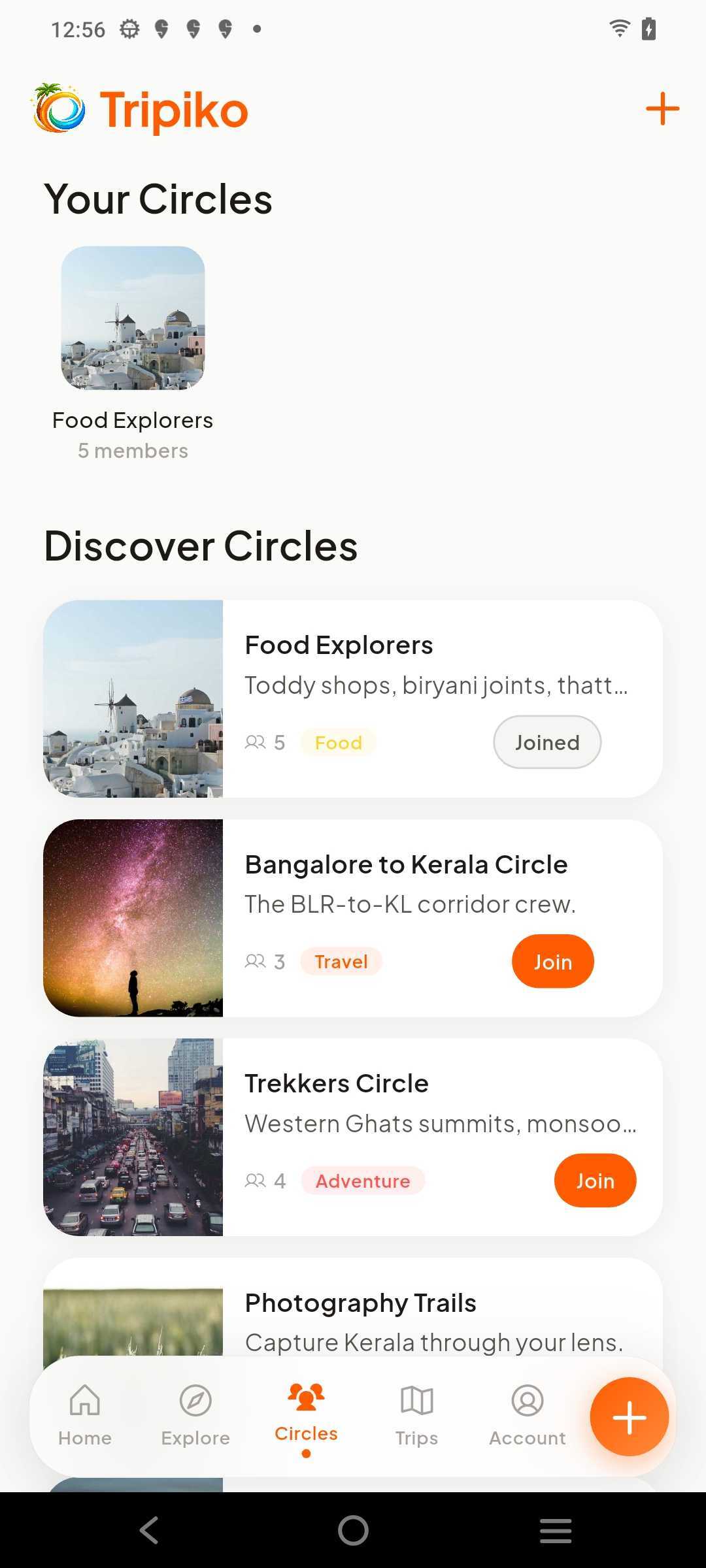706x1568 pixels.
Task: Select the Food category tag
Action: pos(338,742)
